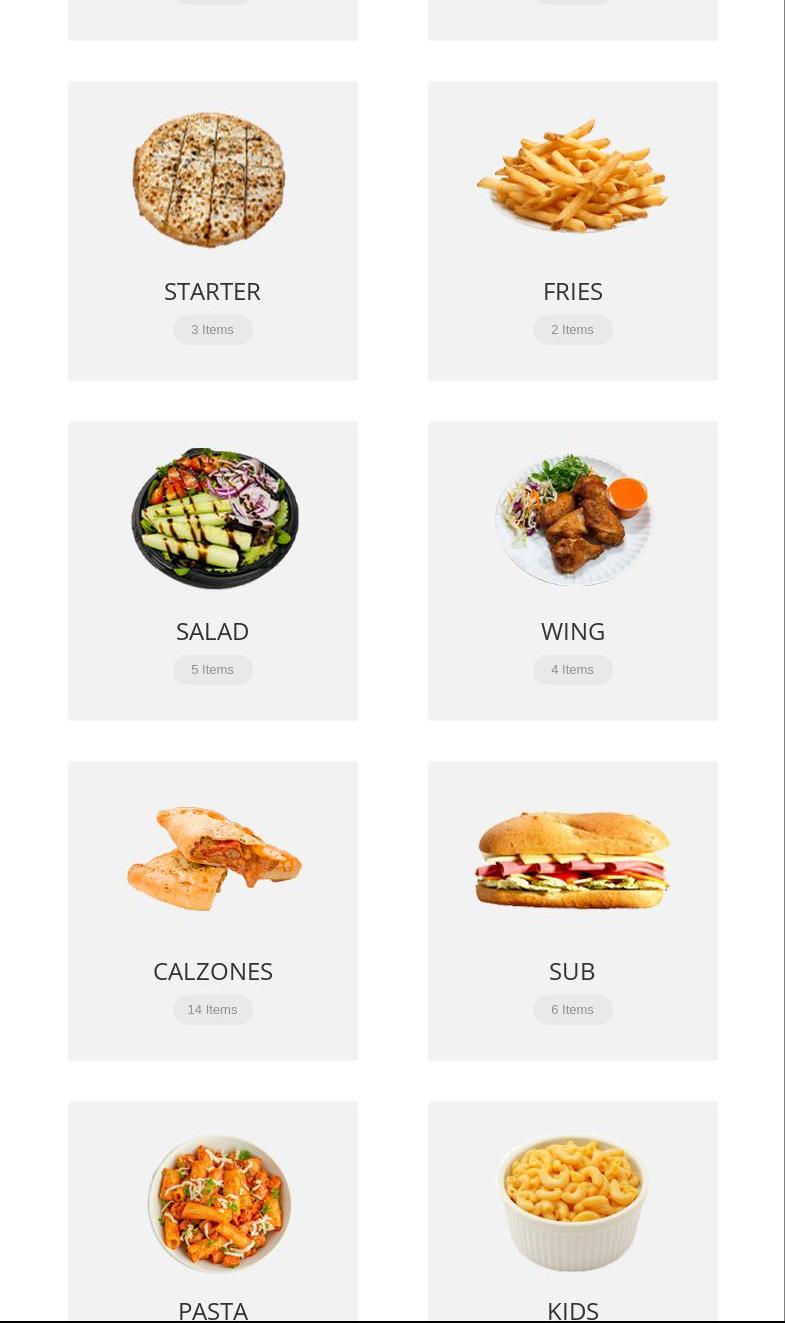The image size is (785, 1323).
Task: Choose the Sub category card
Action: [572, 911]
